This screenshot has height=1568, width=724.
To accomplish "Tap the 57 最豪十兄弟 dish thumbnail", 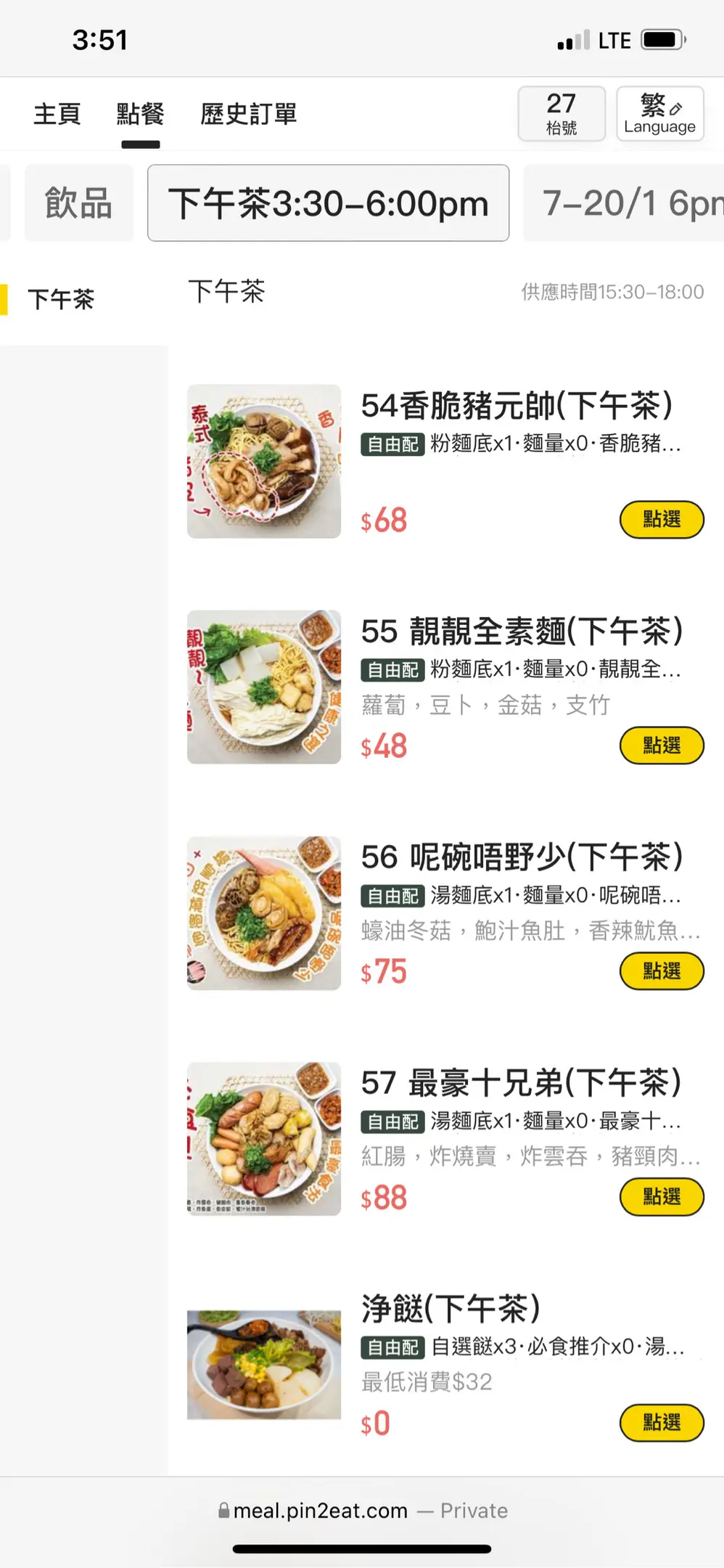I will [x=264, y=1139].
